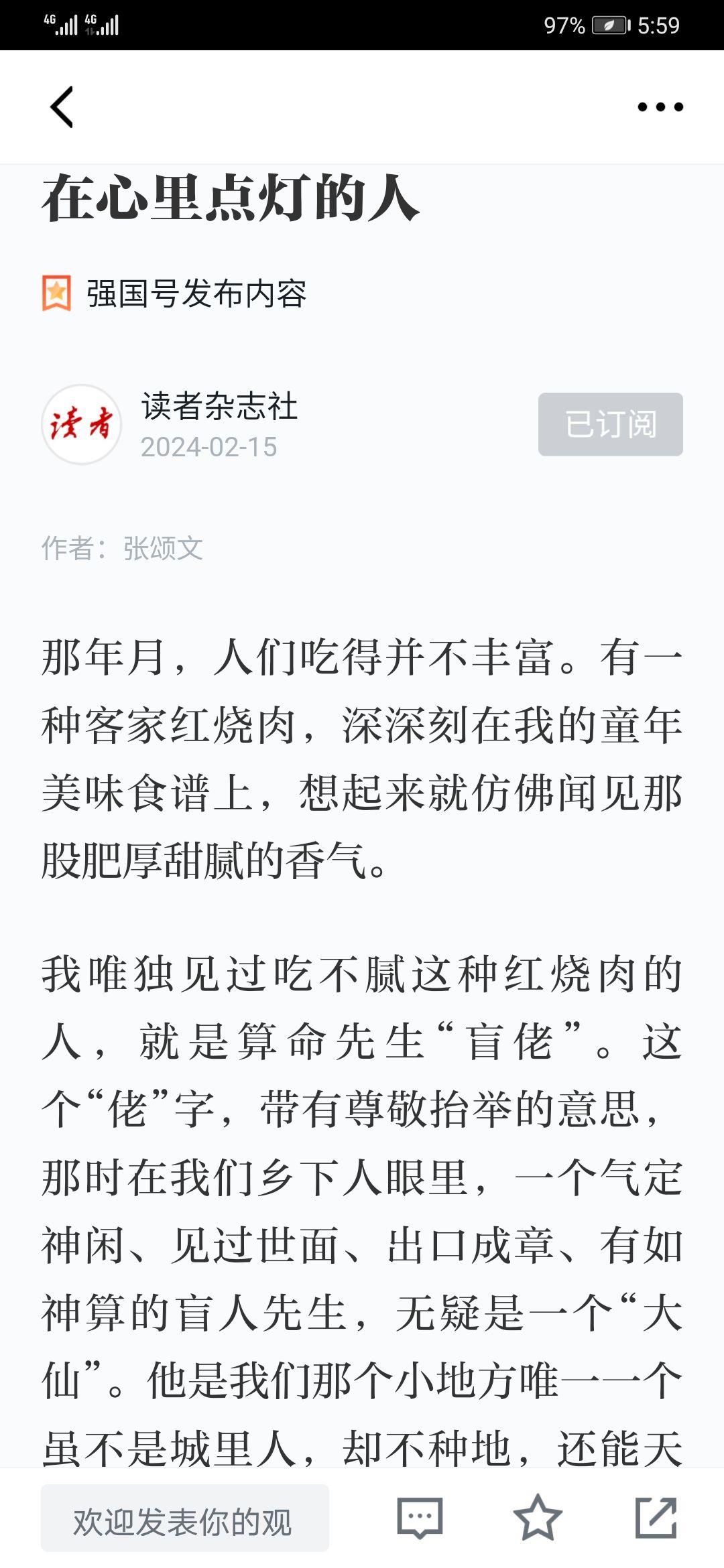Favorite this article with the star
This screenshot has height=1568, width=724.
[538, 1518]
